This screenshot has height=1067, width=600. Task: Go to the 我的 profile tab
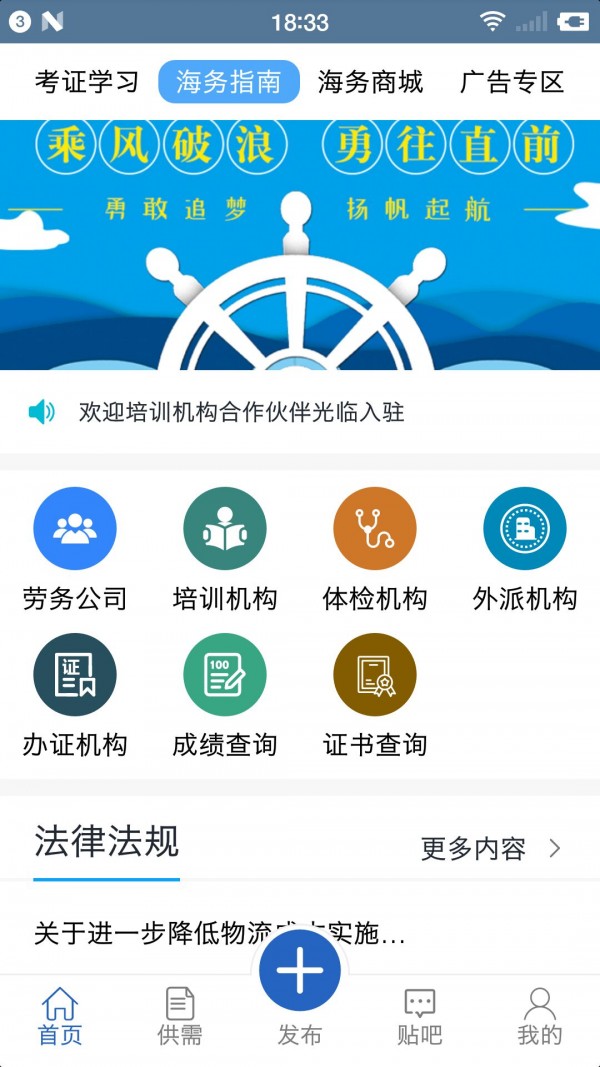(x=540, y=1015)
